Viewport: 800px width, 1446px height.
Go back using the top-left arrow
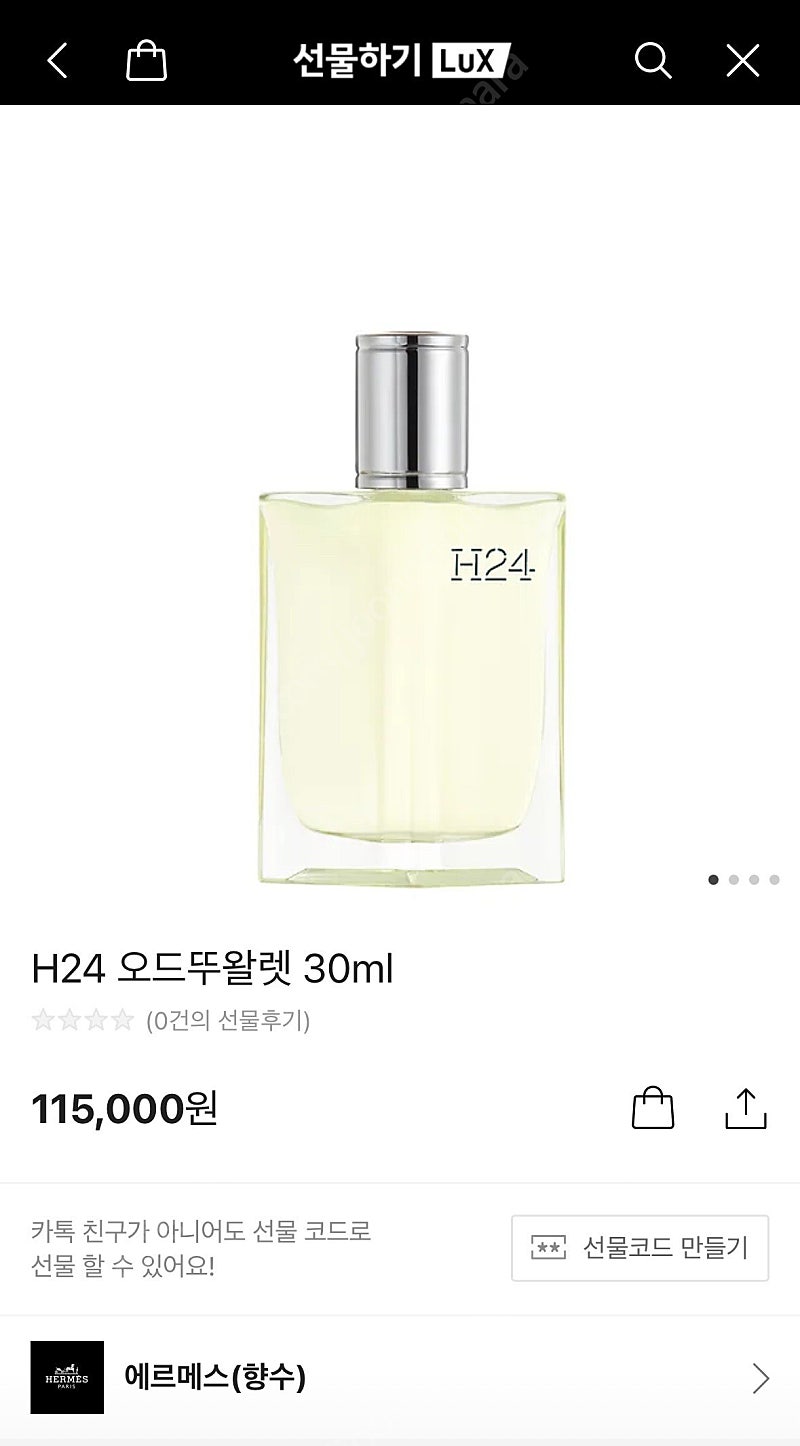[x=57, y=61]
